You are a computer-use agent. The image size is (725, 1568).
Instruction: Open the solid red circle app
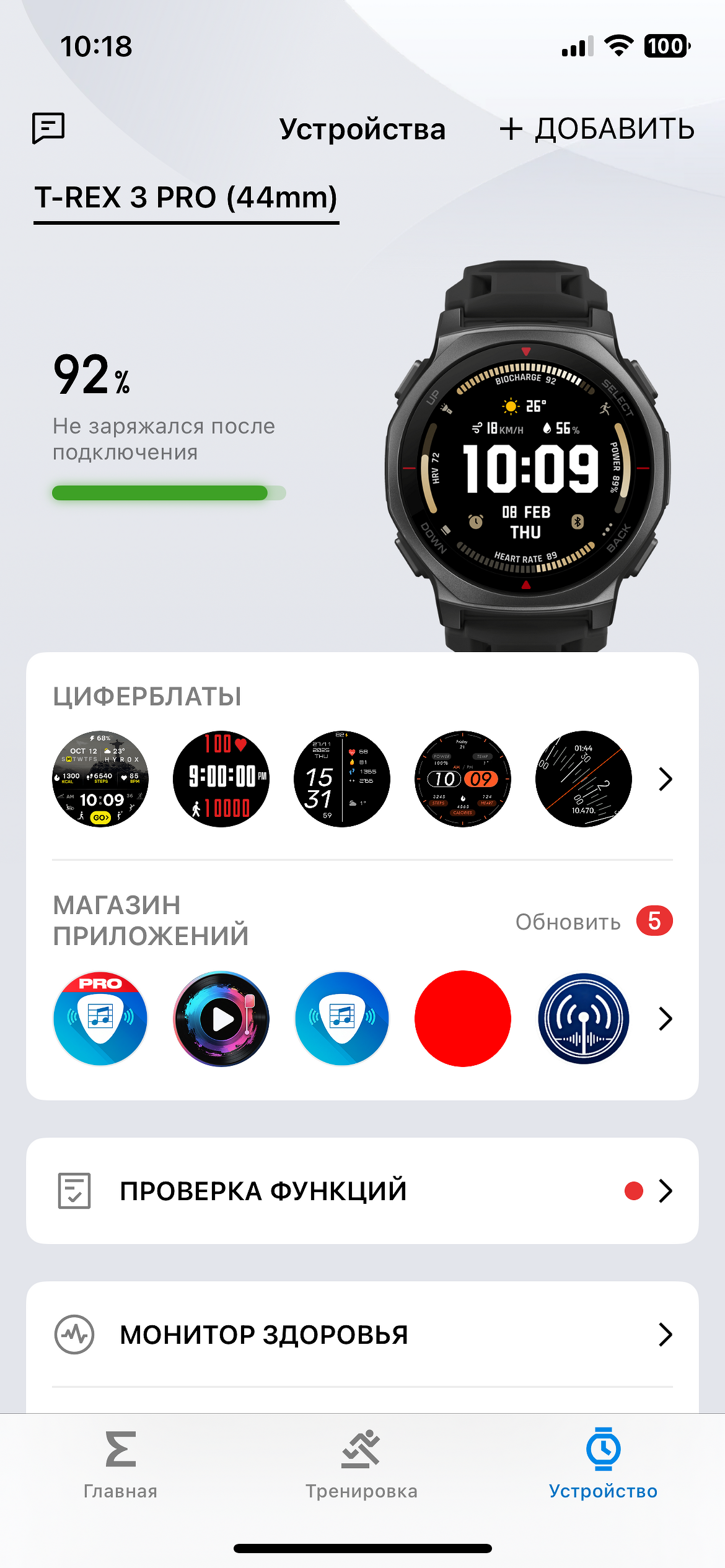[463, 1018]
